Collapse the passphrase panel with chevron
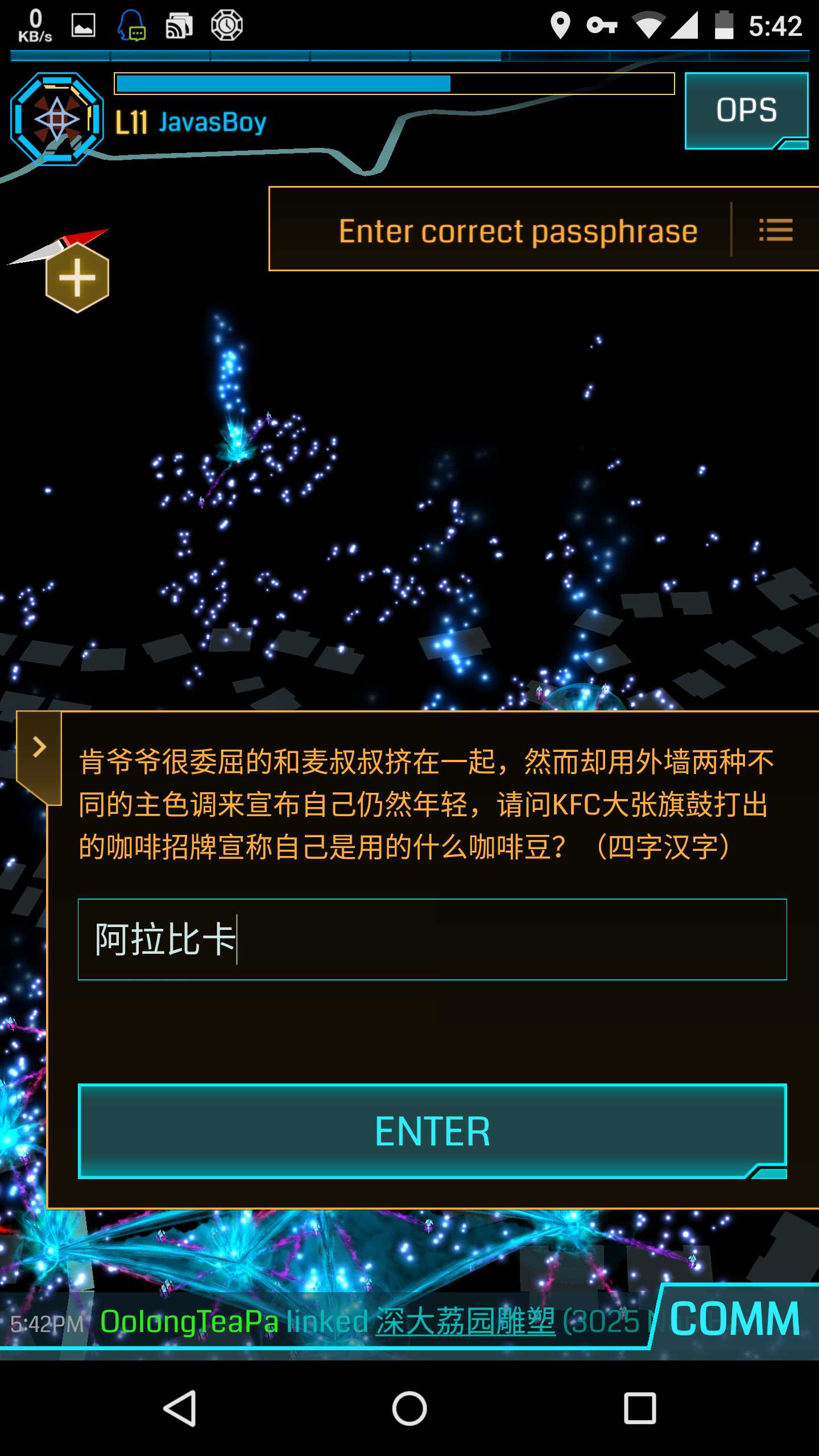This screenshot has height=1456, width=819. tap(39, 747)
